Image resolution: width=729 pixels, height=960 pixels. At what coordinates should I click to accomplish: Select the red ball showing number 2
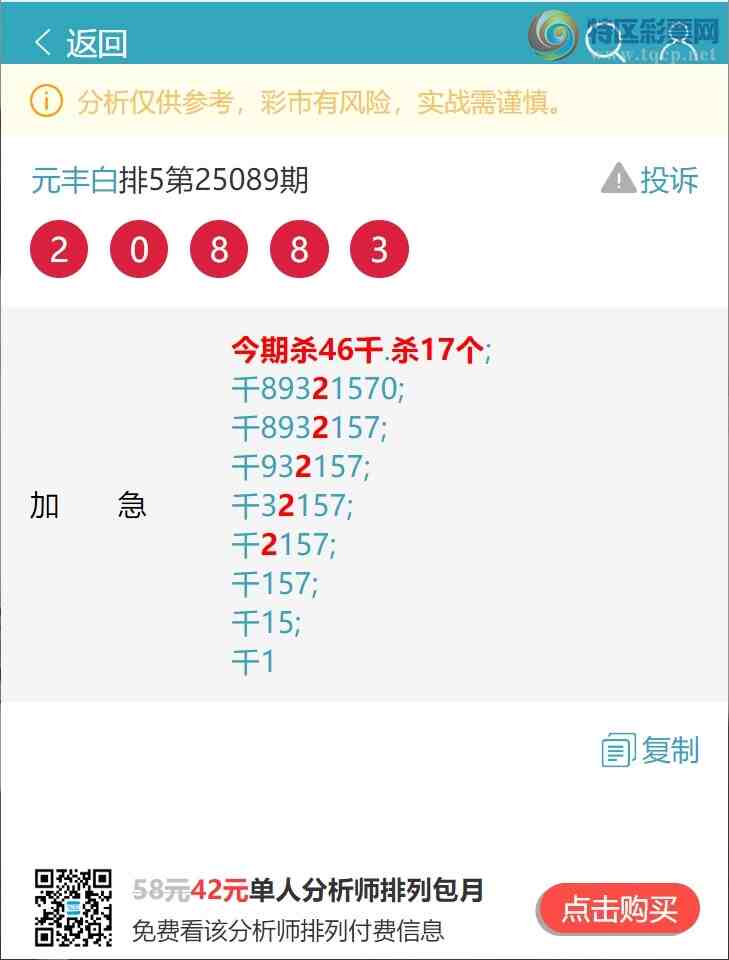point(58,249)
